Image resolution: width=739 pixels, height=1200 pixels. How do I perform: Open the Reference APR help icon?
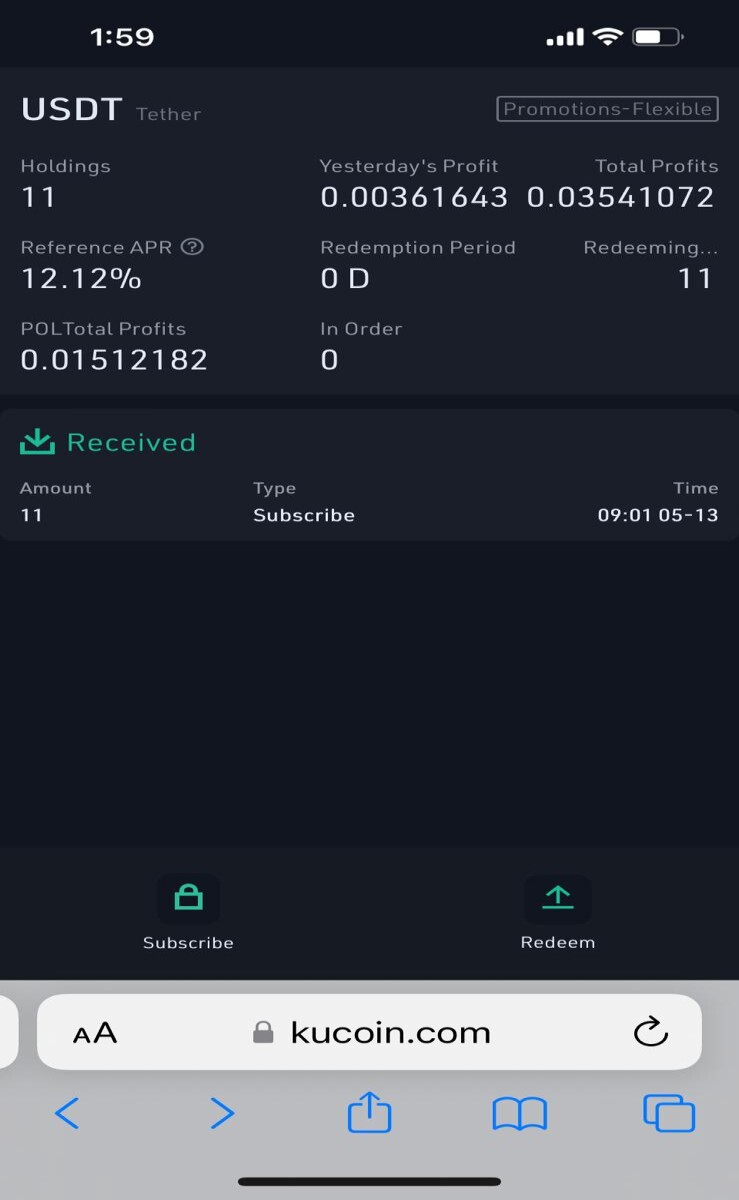(x=192, y=247)
